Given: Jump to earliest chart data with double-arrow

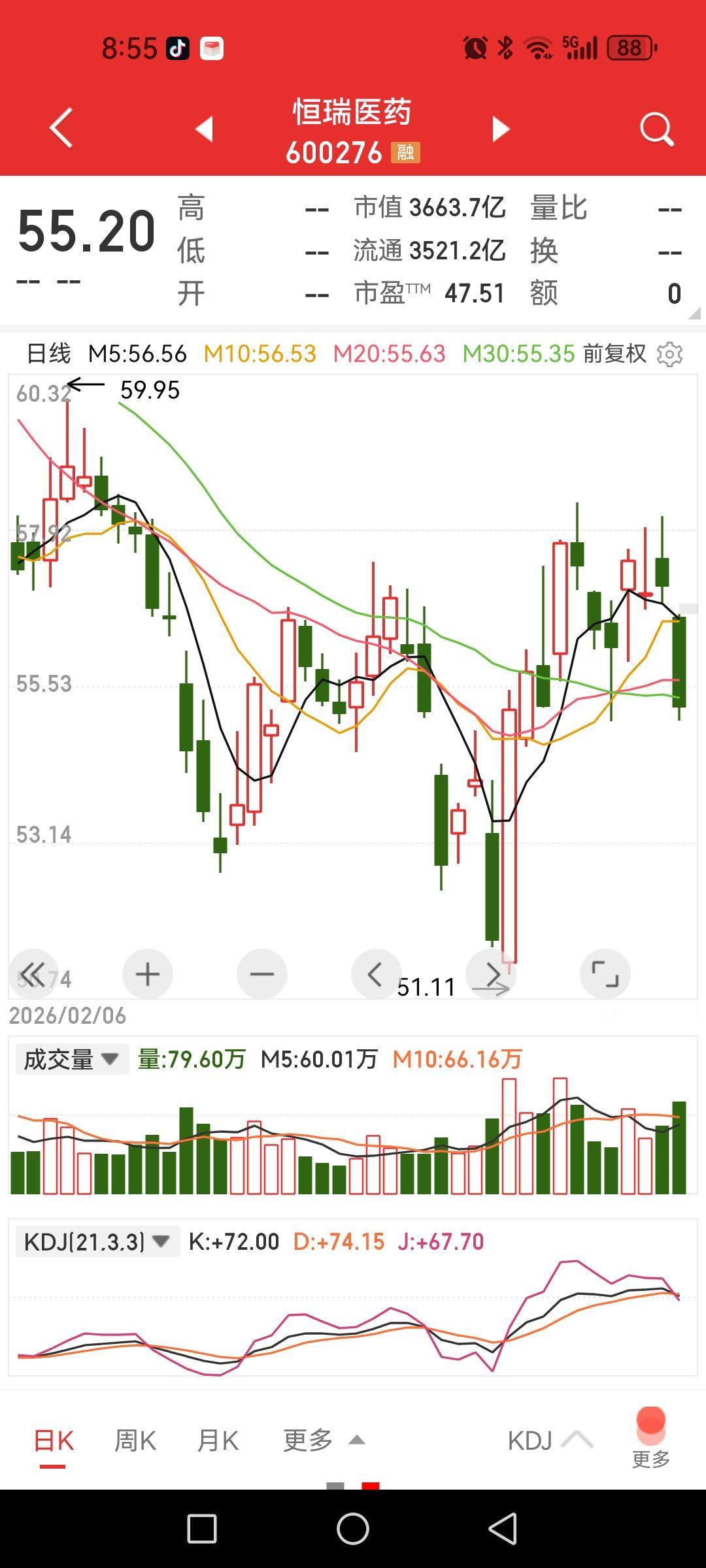Looking at the screenshot, I should (x=34, y=973).
